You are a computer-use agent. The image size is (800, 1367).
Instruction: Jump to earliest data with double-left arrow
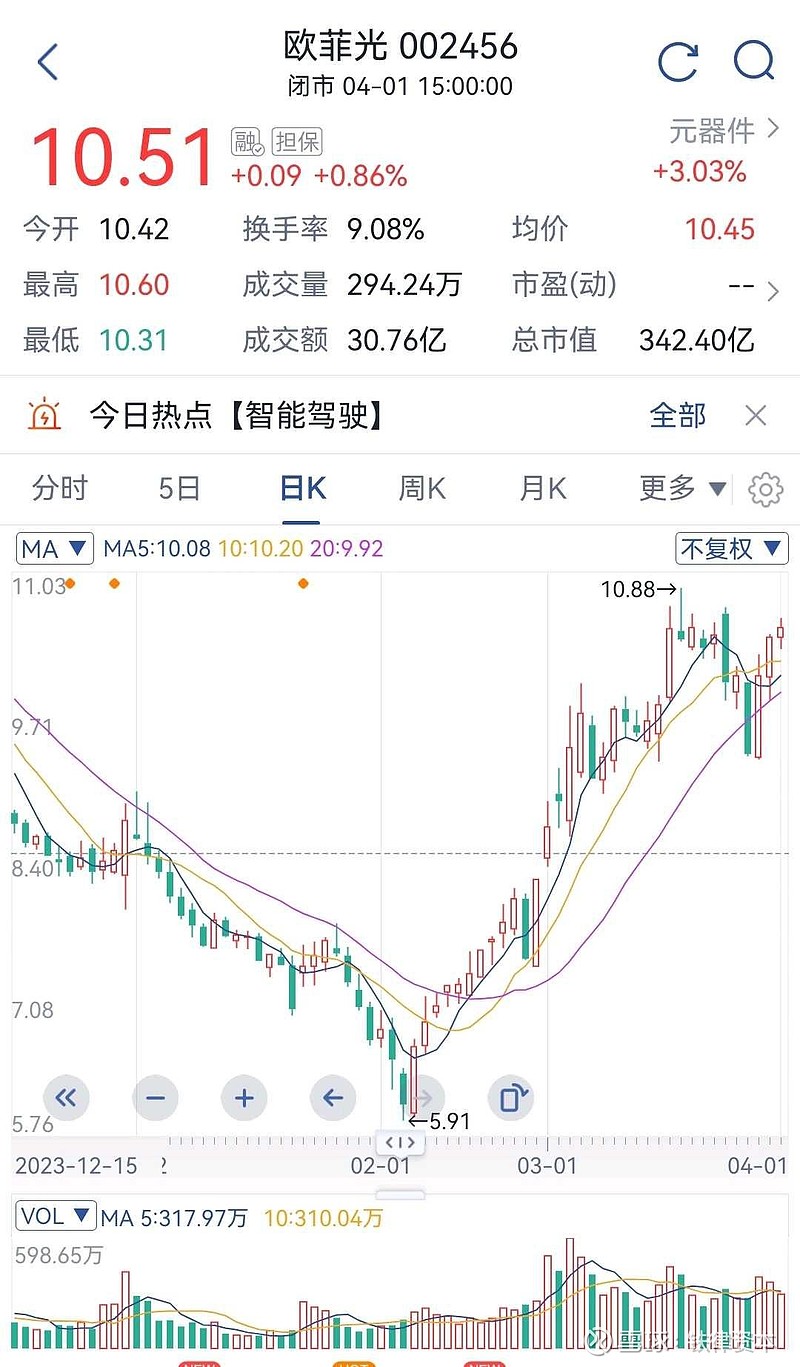click(x=67, y=1097)
